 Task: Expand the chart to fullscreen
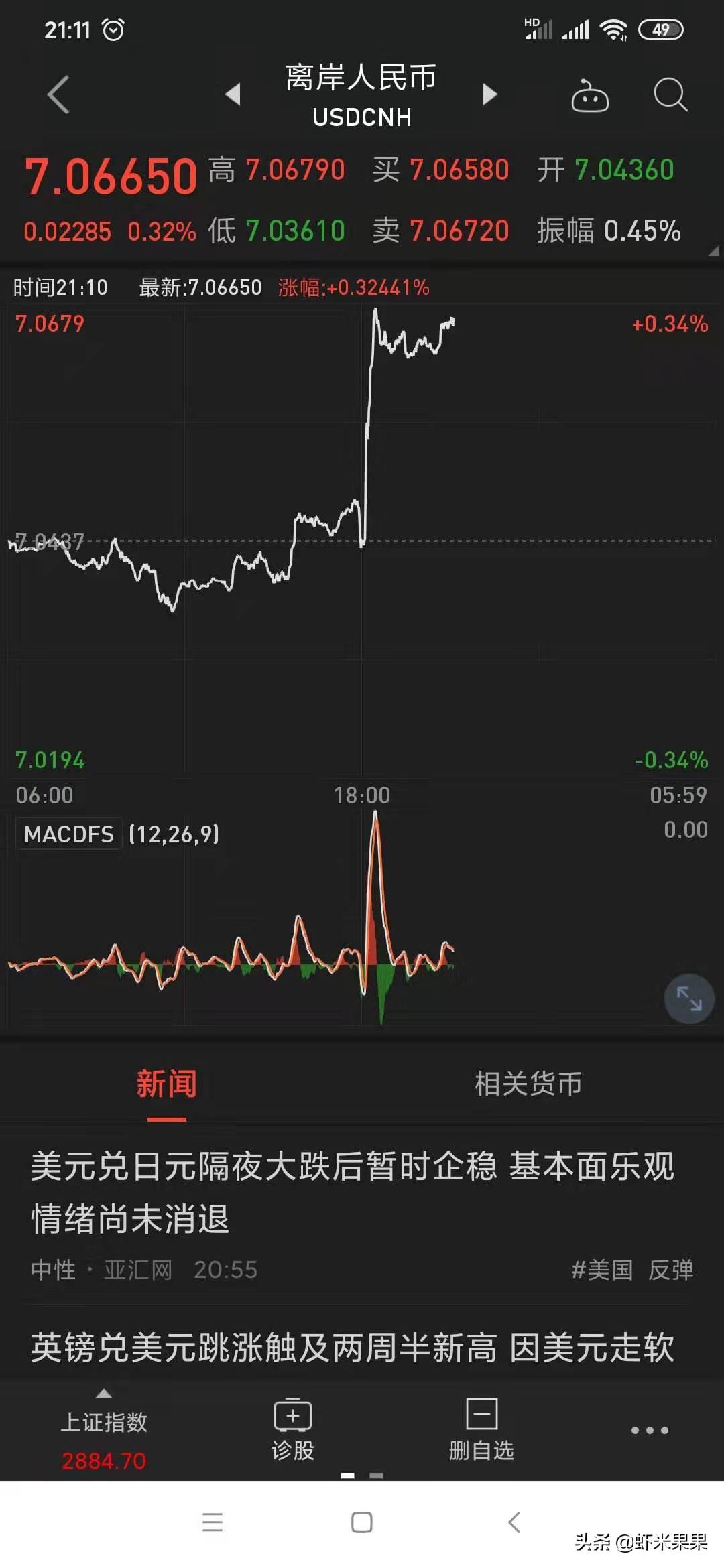[x=688, y=998]
